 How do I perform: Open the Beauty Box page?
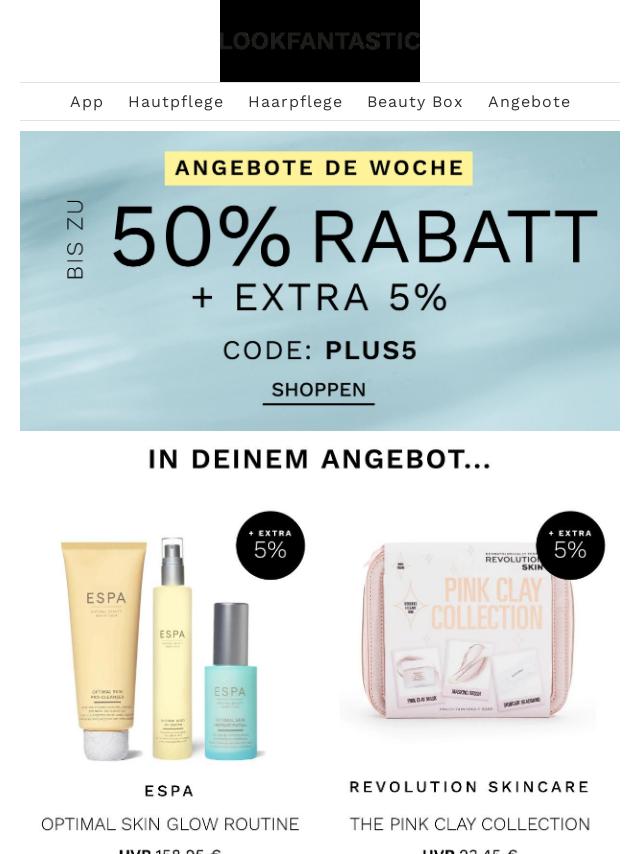415,102
